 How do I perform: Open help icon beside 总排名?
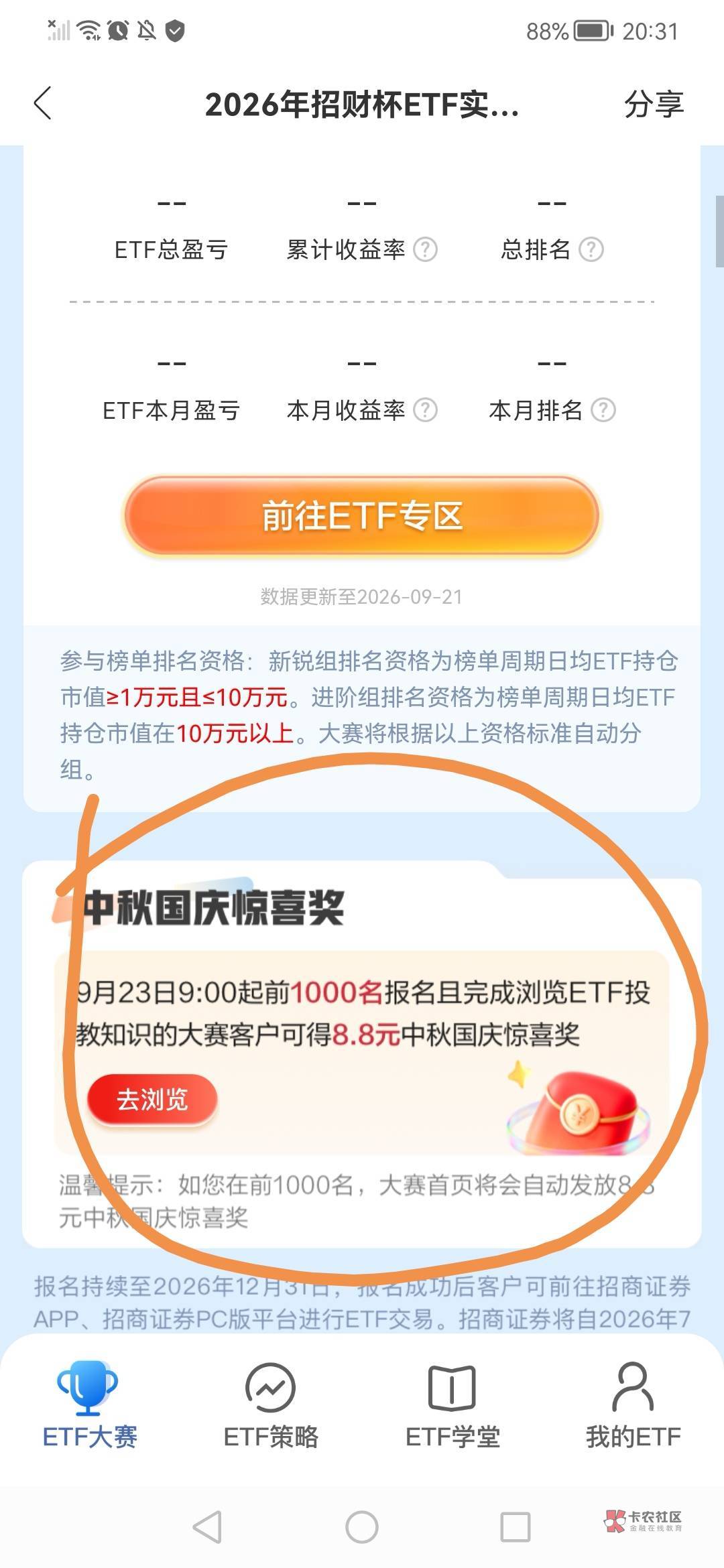(591, 249)
